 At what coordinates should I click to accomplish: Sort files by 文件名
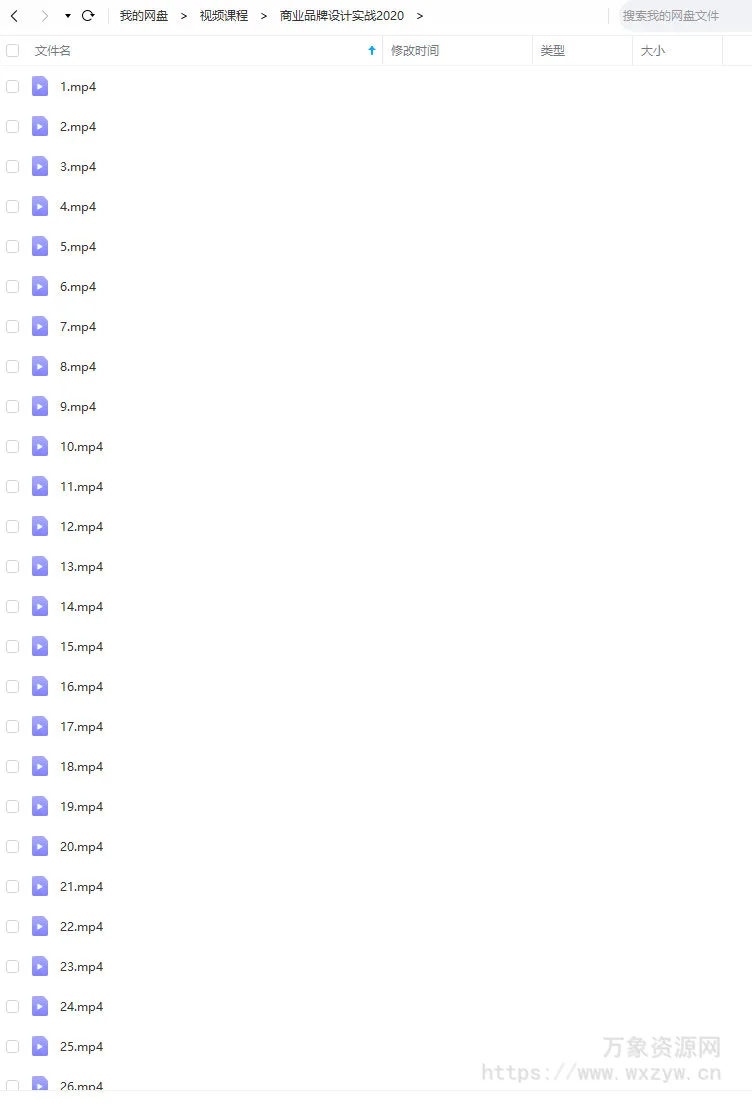tap(53, 51)
